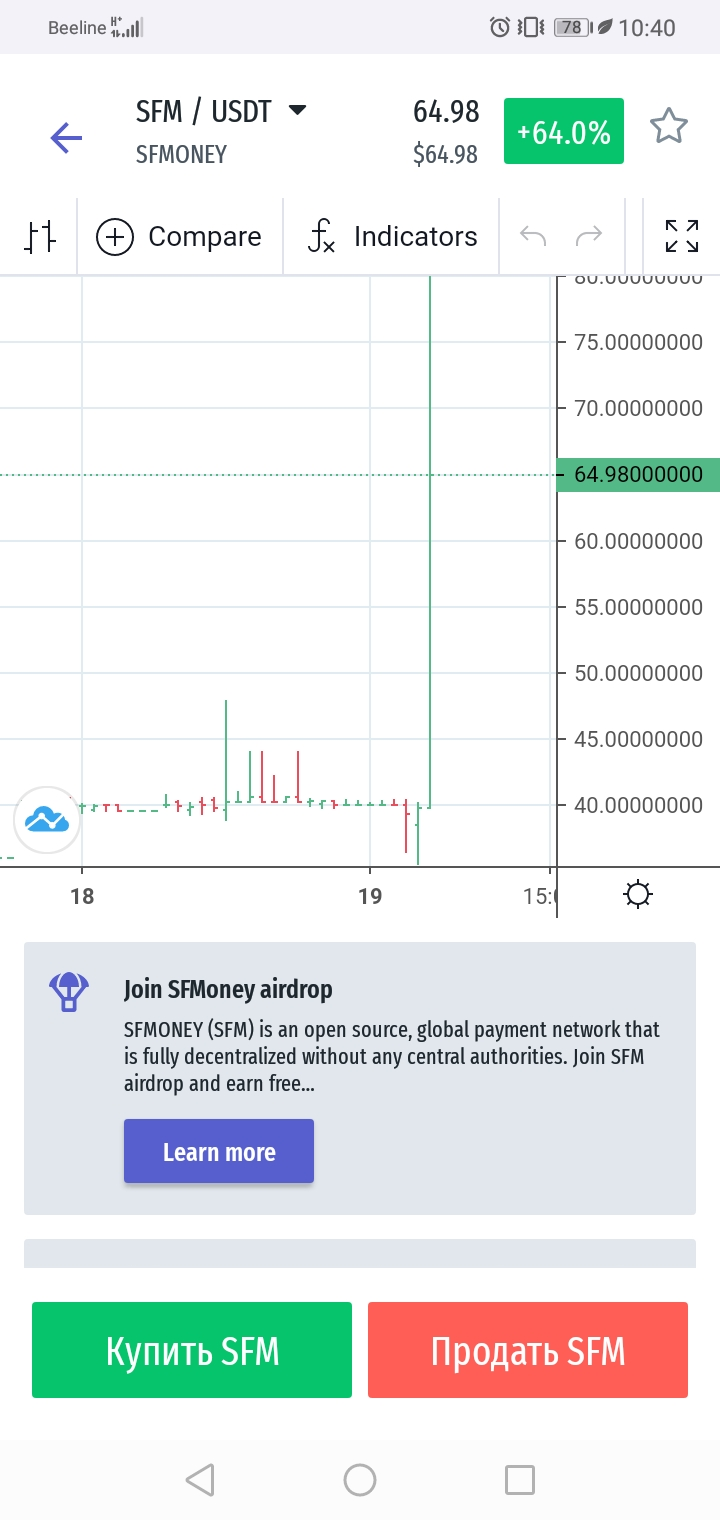The height and width of the screenshot is (1520, 720).
Task: Expand the chart to fullscreen
Action: point(682,237)
